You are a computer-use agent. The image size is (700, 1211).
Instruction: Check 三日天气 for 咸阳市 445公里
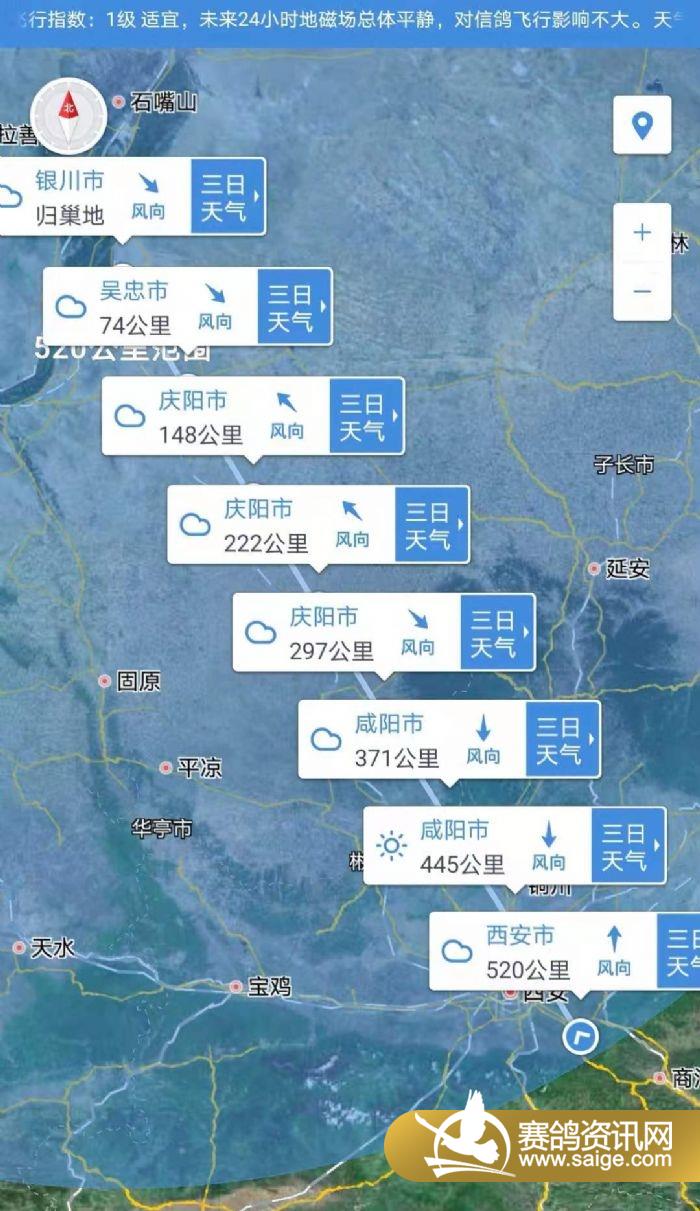[x=628, y=846]
